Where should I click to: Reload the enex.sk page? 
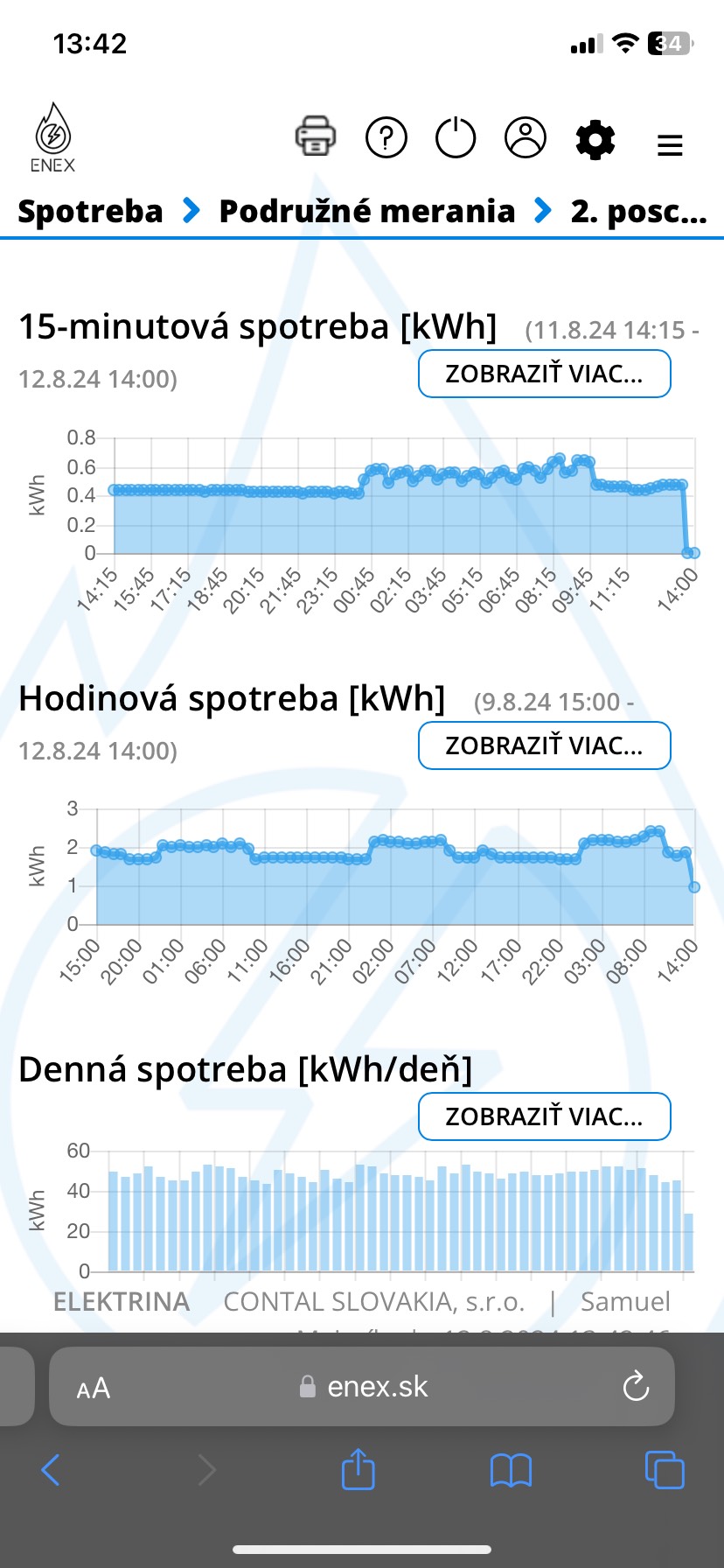click(x=635, y=1386)
